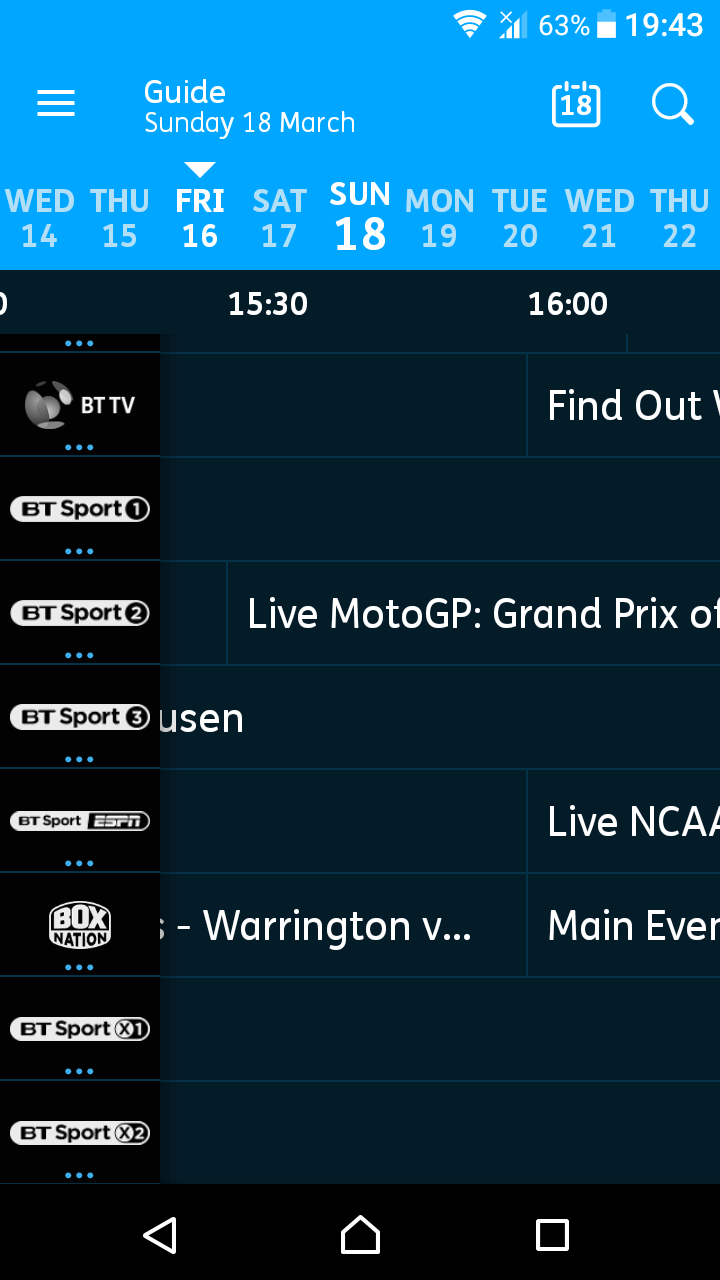The height and width of the screenshot is (1280, 720).
Task: Go back with the system back button
Action: point(160,1235)
